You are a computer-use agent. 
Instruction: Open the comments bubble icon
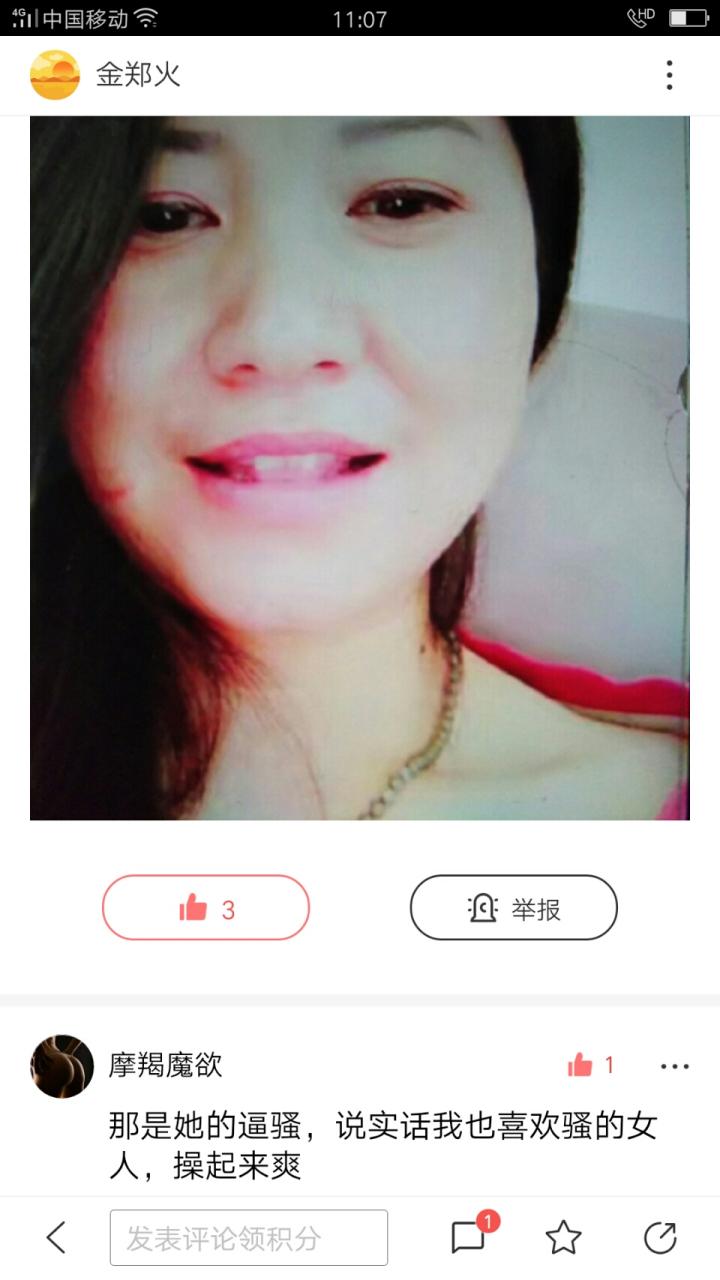point(468,1238)
